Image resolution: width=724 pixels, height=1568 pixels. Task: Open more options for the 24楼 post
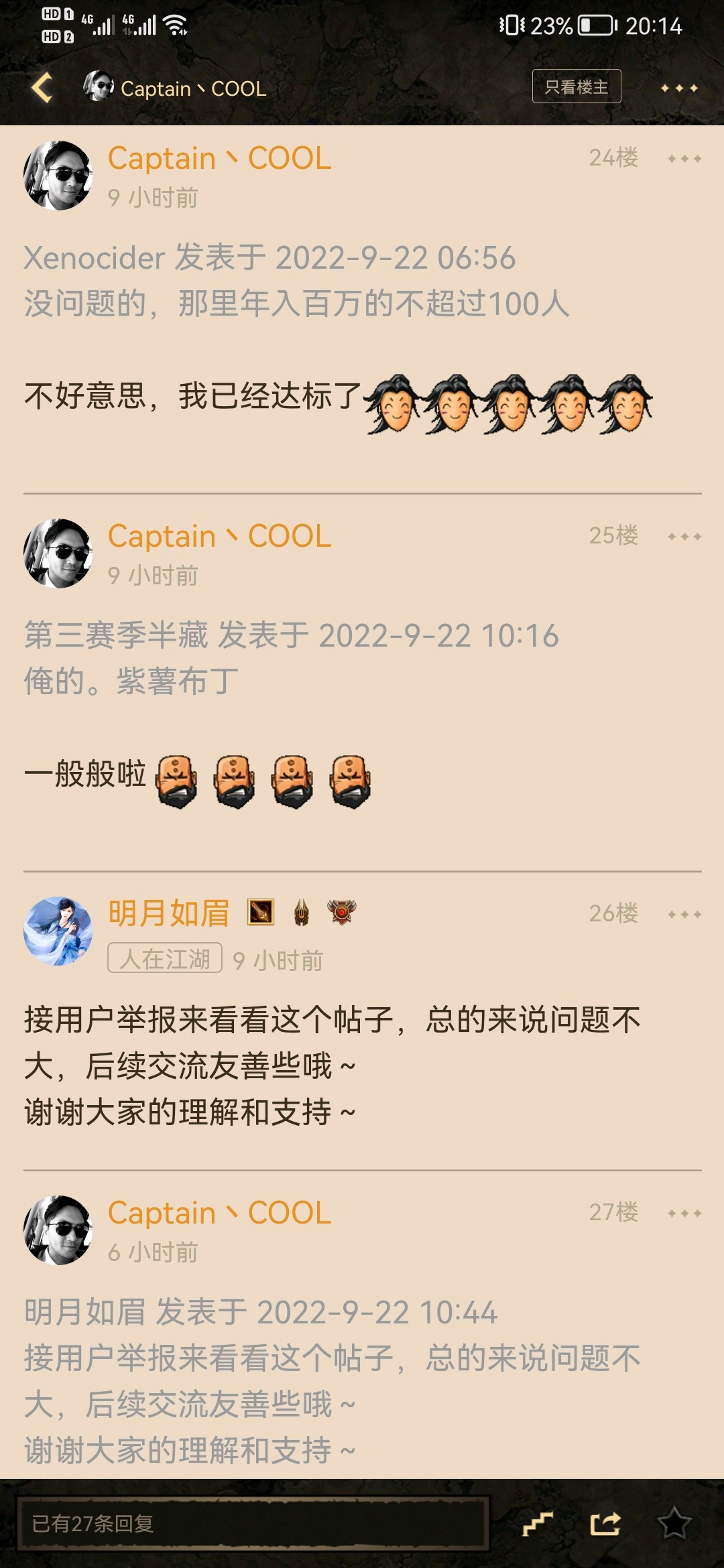click(684, 159)
